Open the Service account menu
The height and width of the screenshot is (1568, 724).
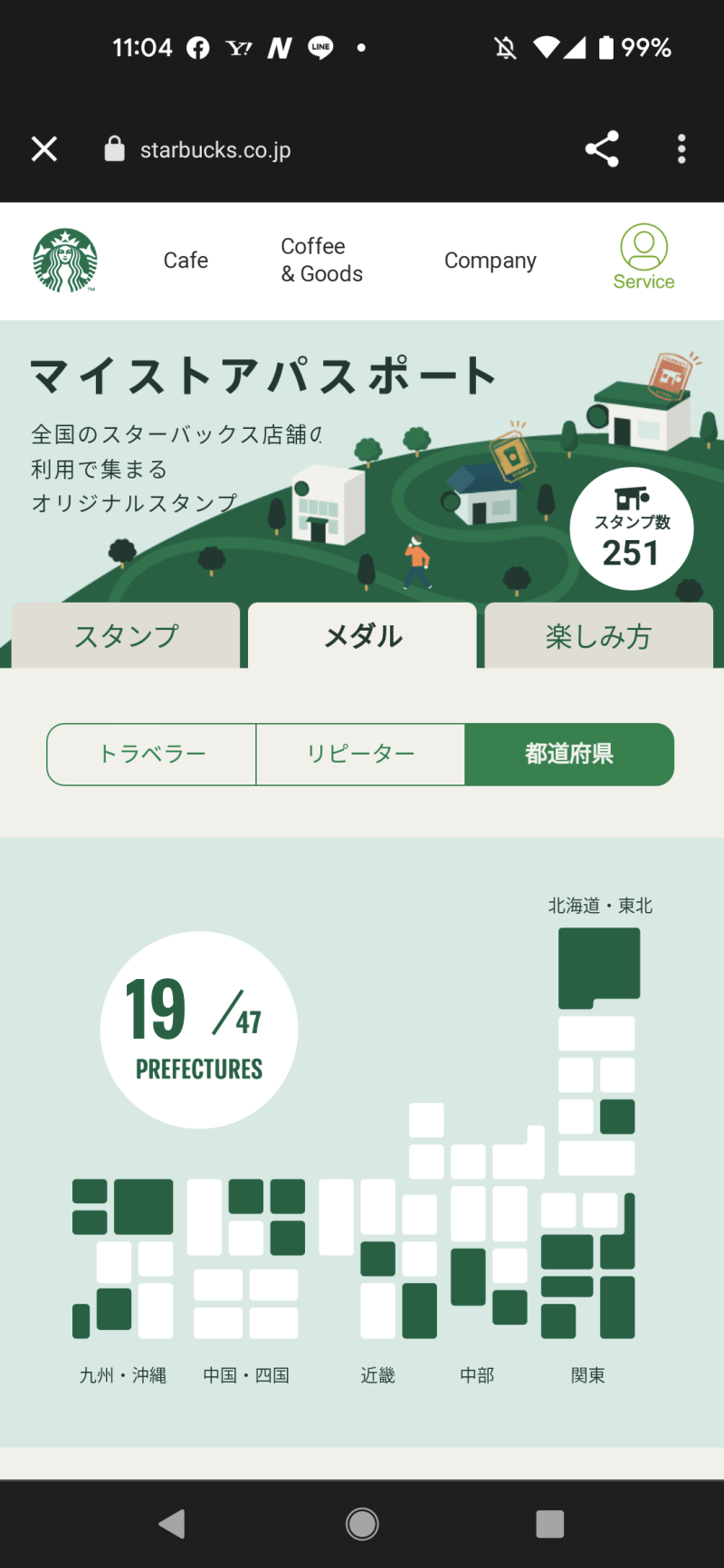(643, 259)
